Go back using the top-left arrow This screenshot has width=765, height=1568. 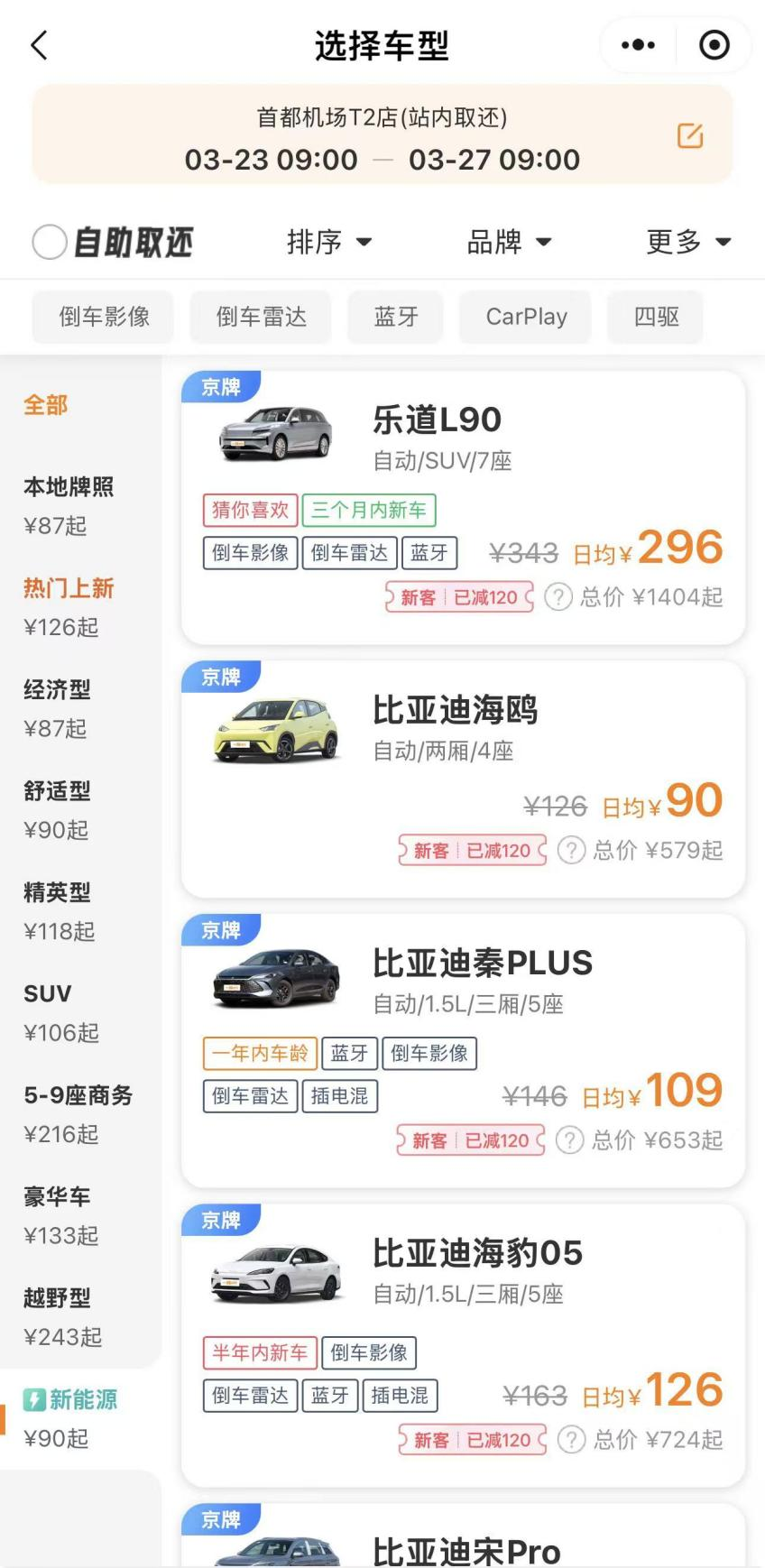pyautogui.click(x=40, y=45)
